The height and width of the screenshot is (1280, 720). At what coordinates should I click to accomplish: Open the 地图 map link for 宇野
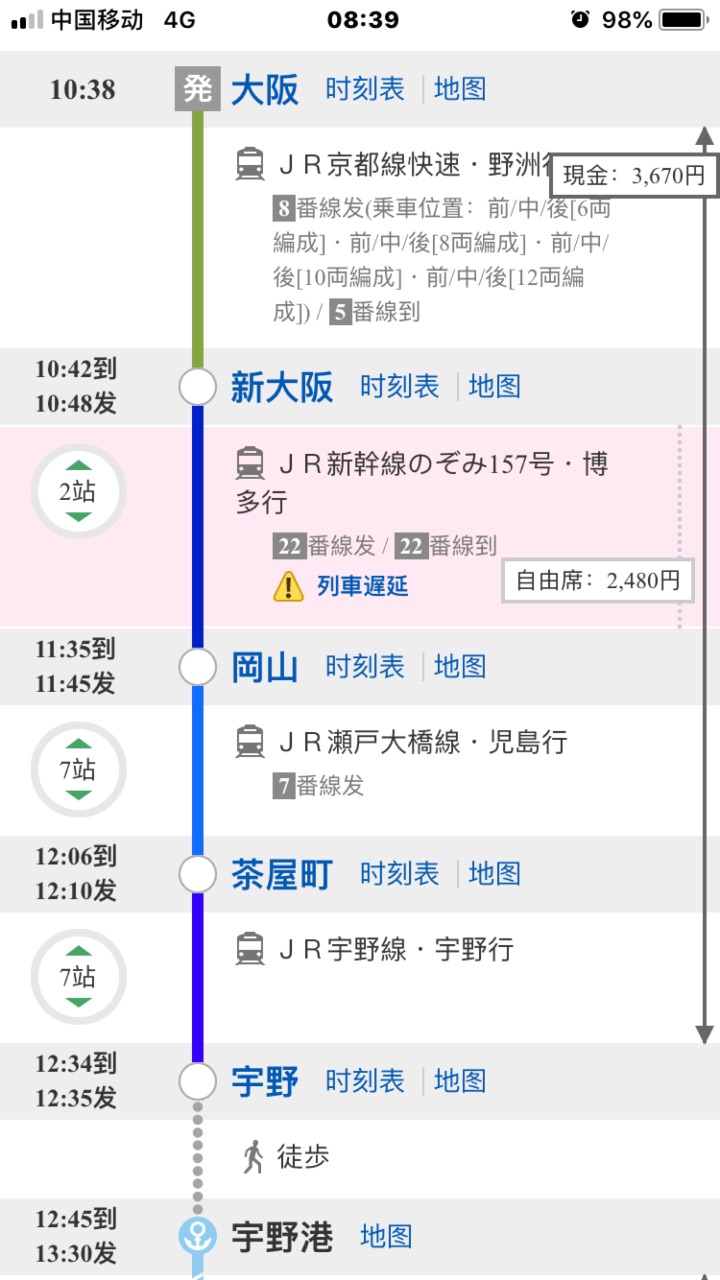pos(460,1081)
